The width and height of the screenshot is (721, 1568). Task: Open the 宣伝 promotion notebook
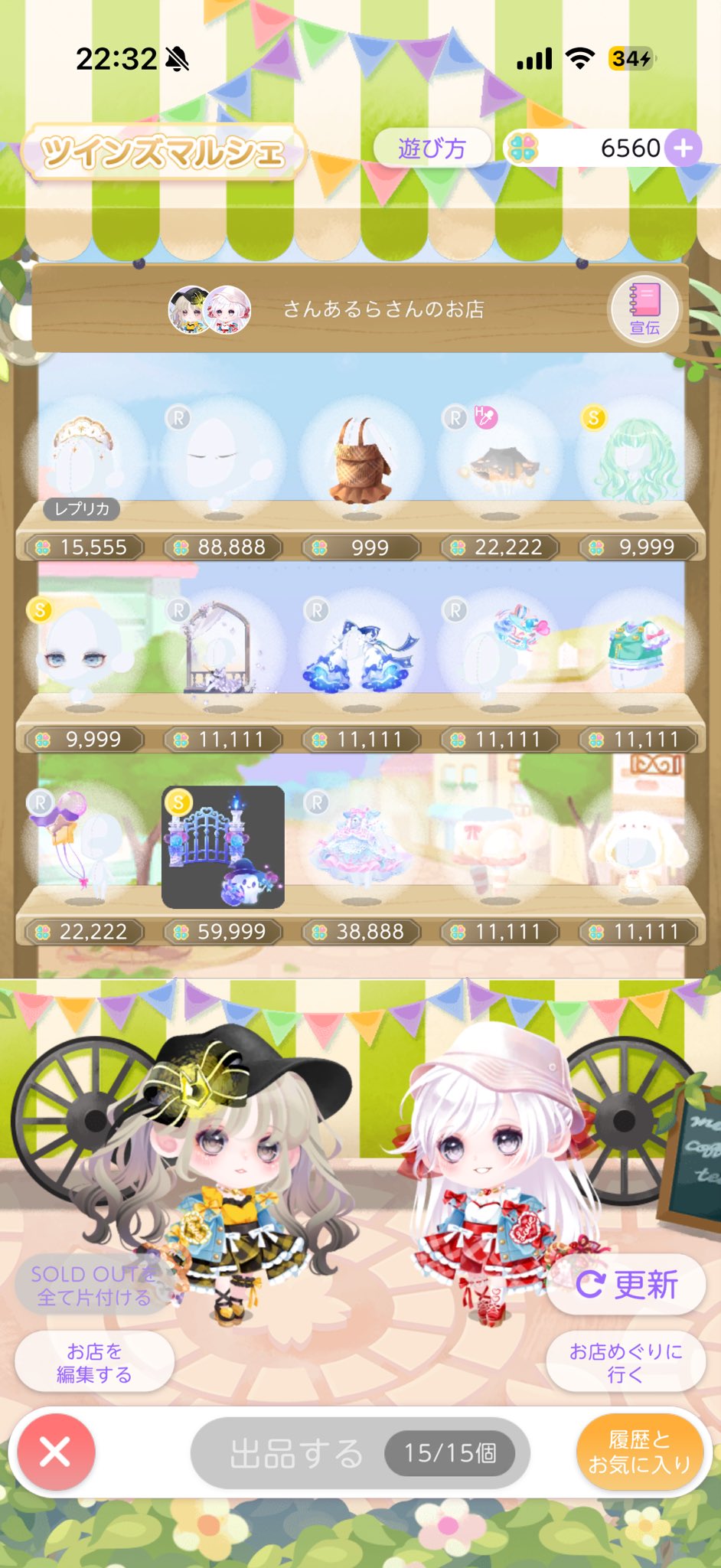pos(644,309)
